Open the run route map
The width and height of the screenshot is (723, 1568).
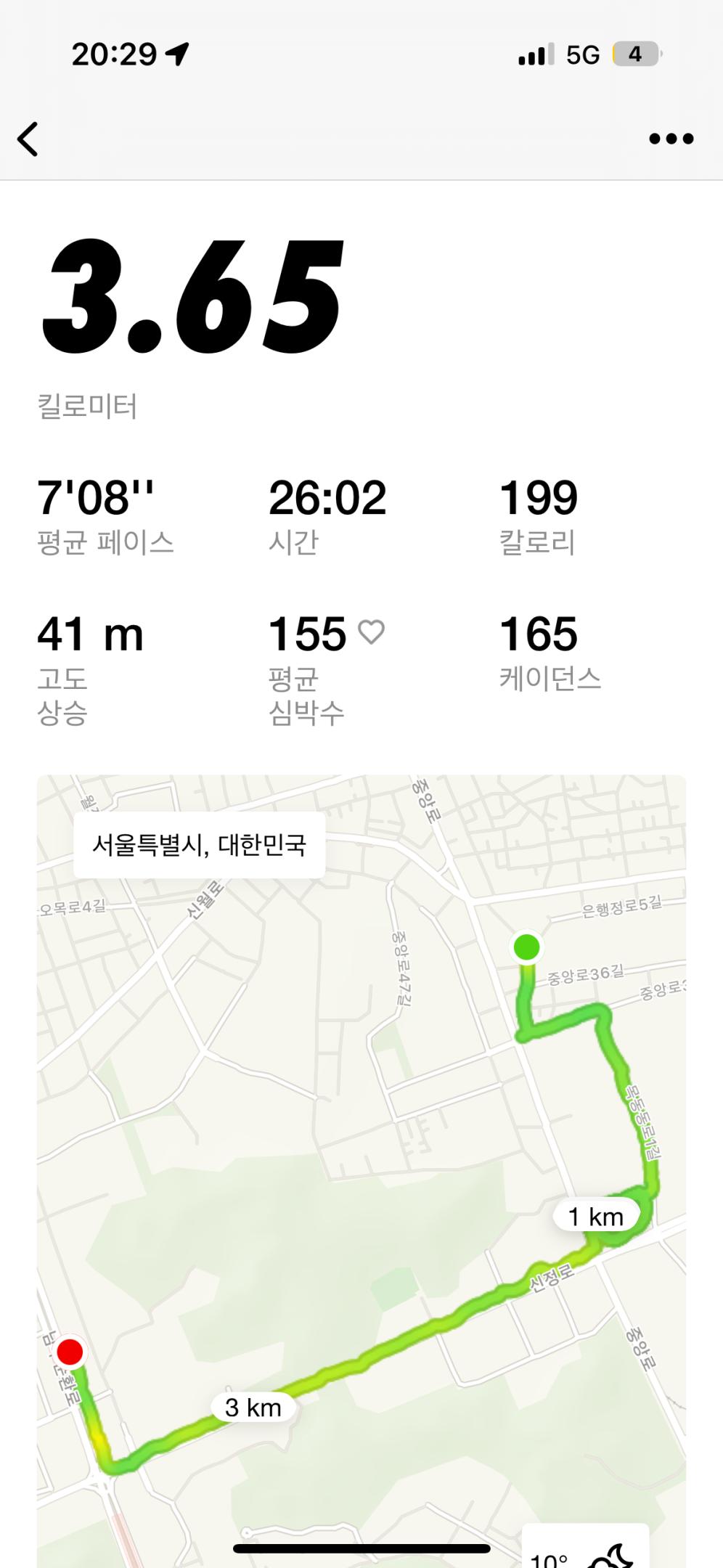click(x=361, y=1161)
